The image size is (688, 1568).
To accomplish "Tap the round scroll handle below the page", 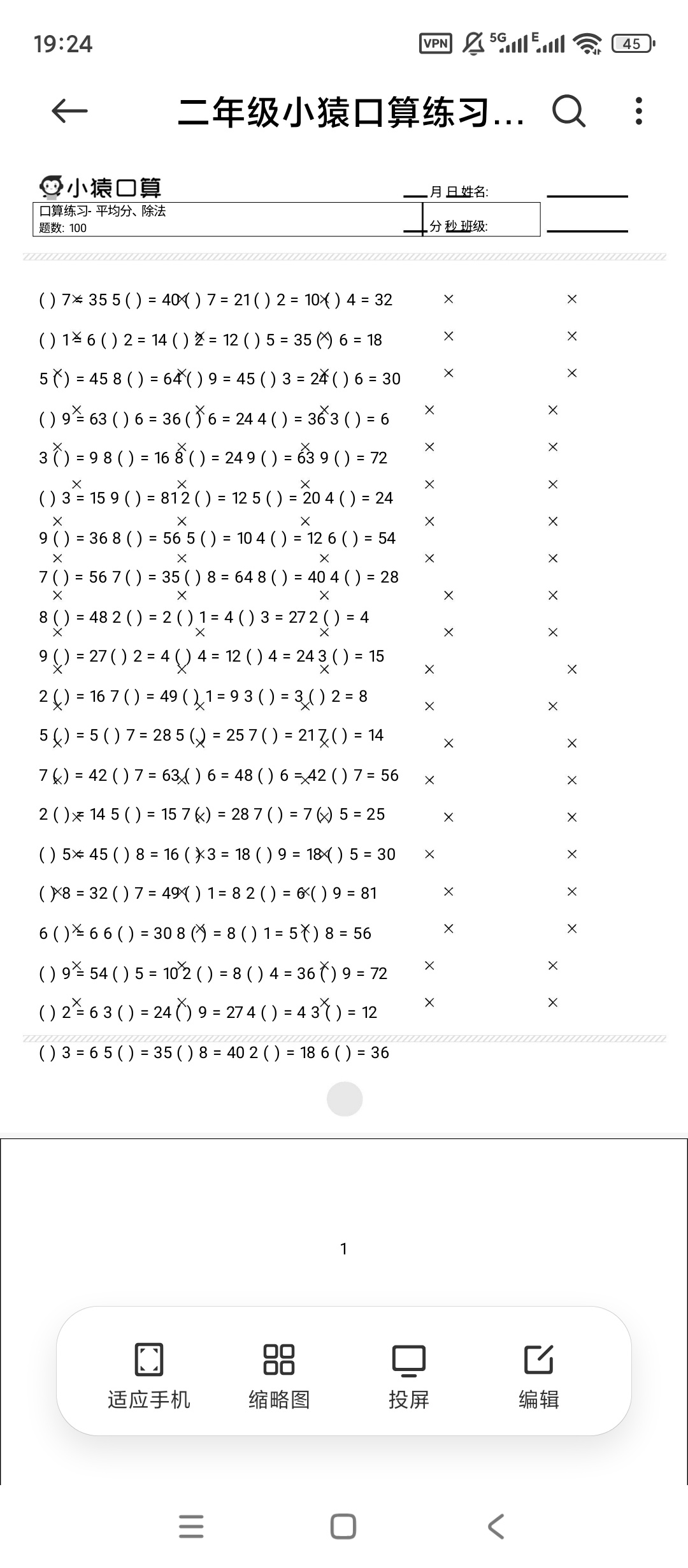I will tap(345, 1099).
